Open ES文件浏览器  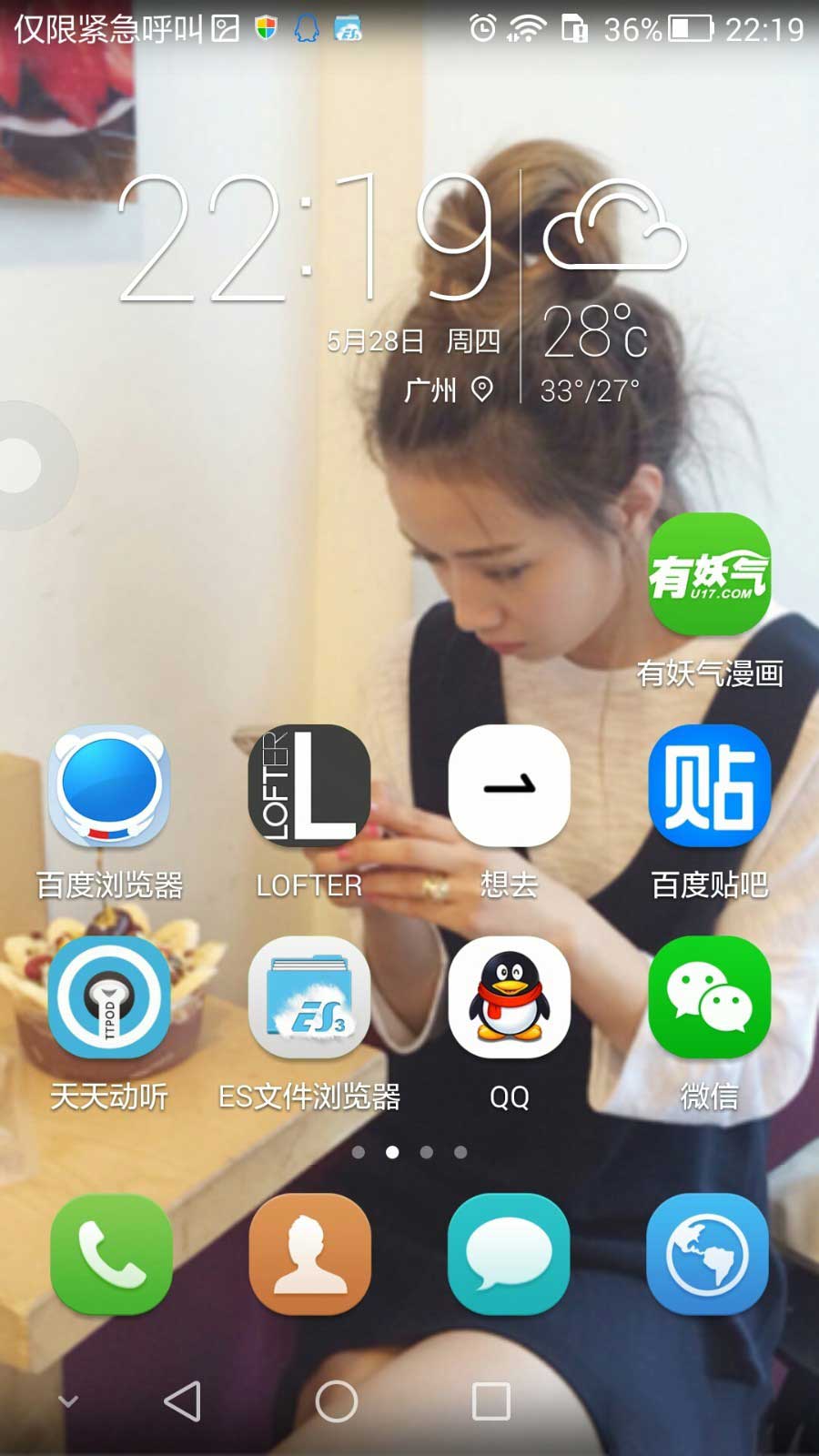[x=309, y=997]
